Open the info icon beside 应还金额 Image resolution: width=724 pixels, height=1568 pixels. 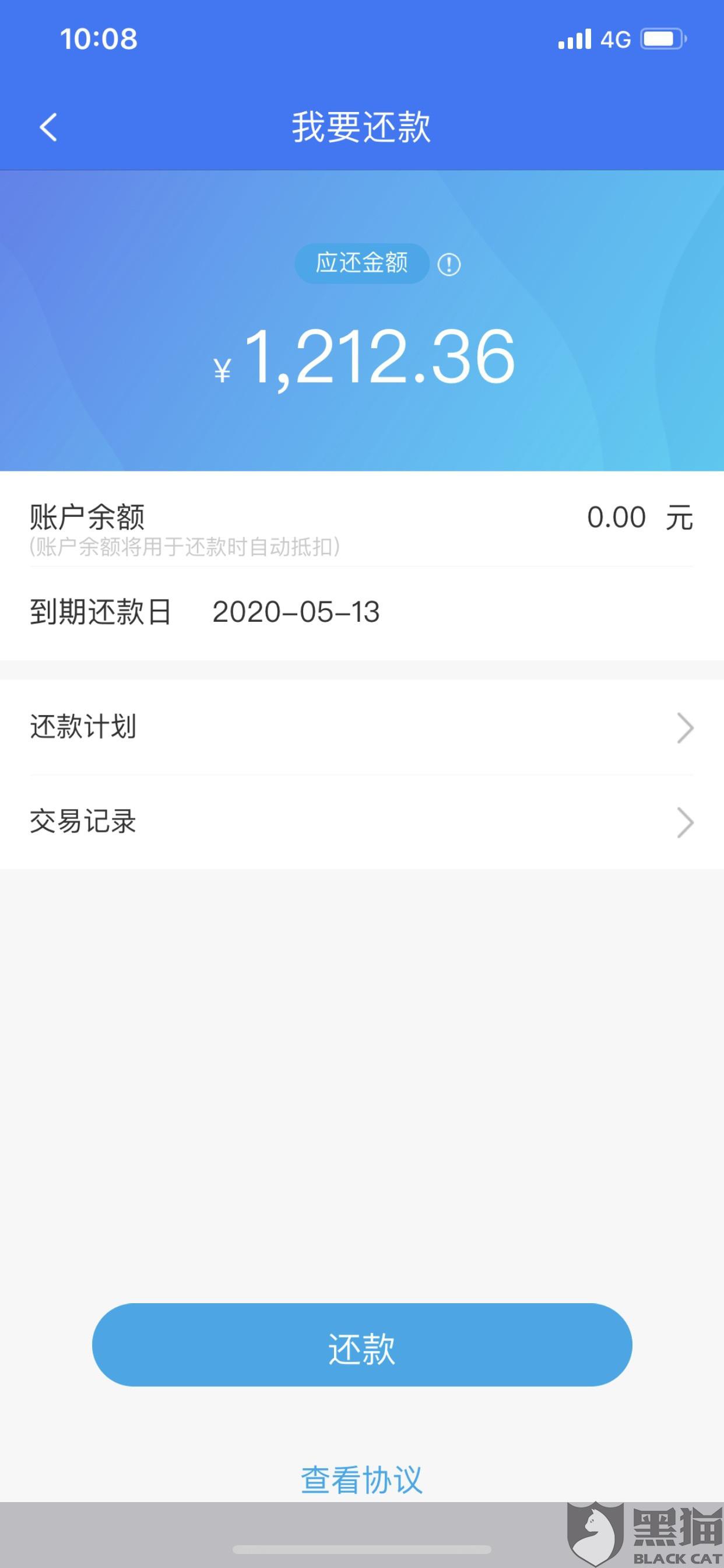pyautogui.click(x=449, y=264)
